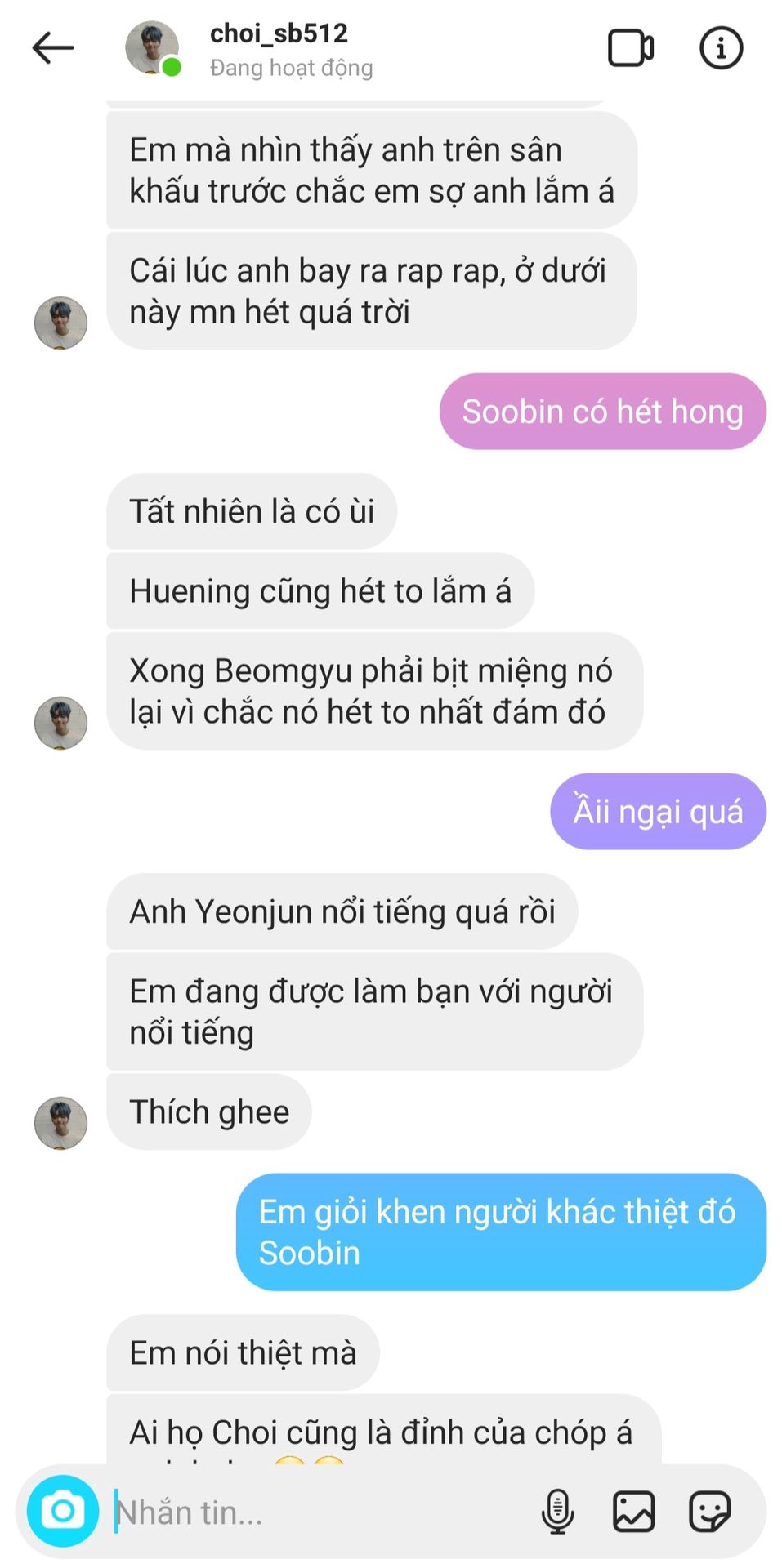Tap the avatar beside 'Thích ghee'
Image resolution: width=782 pixels, height=1568 pixels.
click(60, 1123)
